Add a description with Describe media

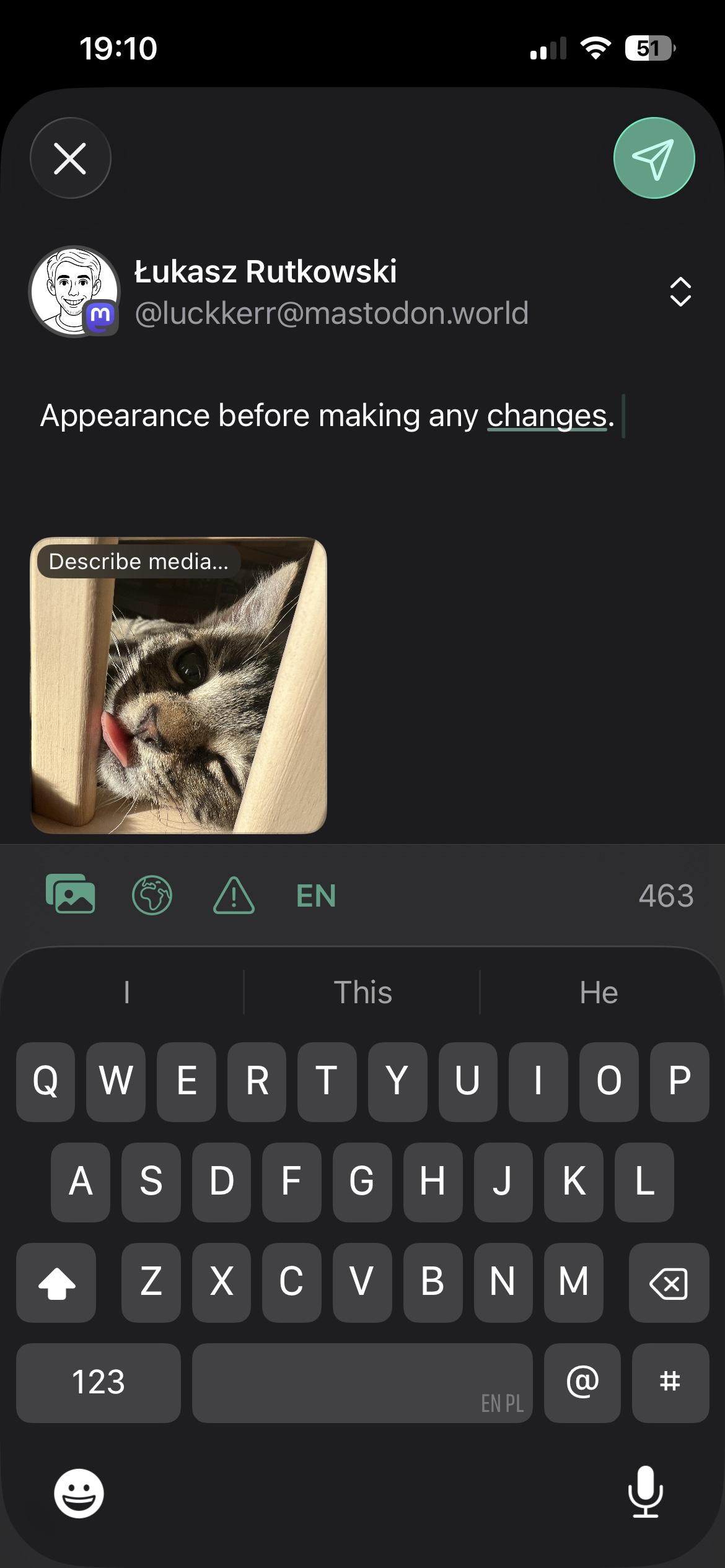pos(138,562)
